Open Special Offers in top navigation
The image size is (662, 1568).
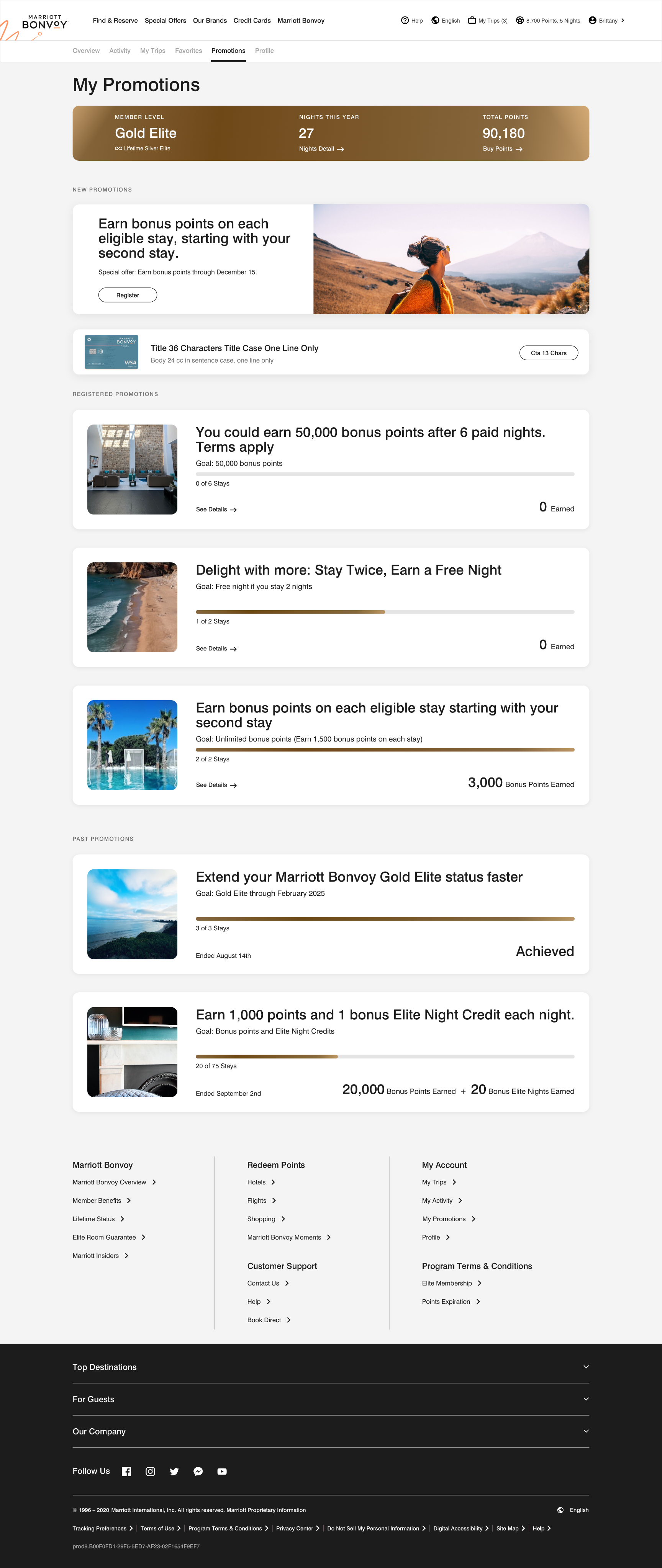click(x=165, y=21)
